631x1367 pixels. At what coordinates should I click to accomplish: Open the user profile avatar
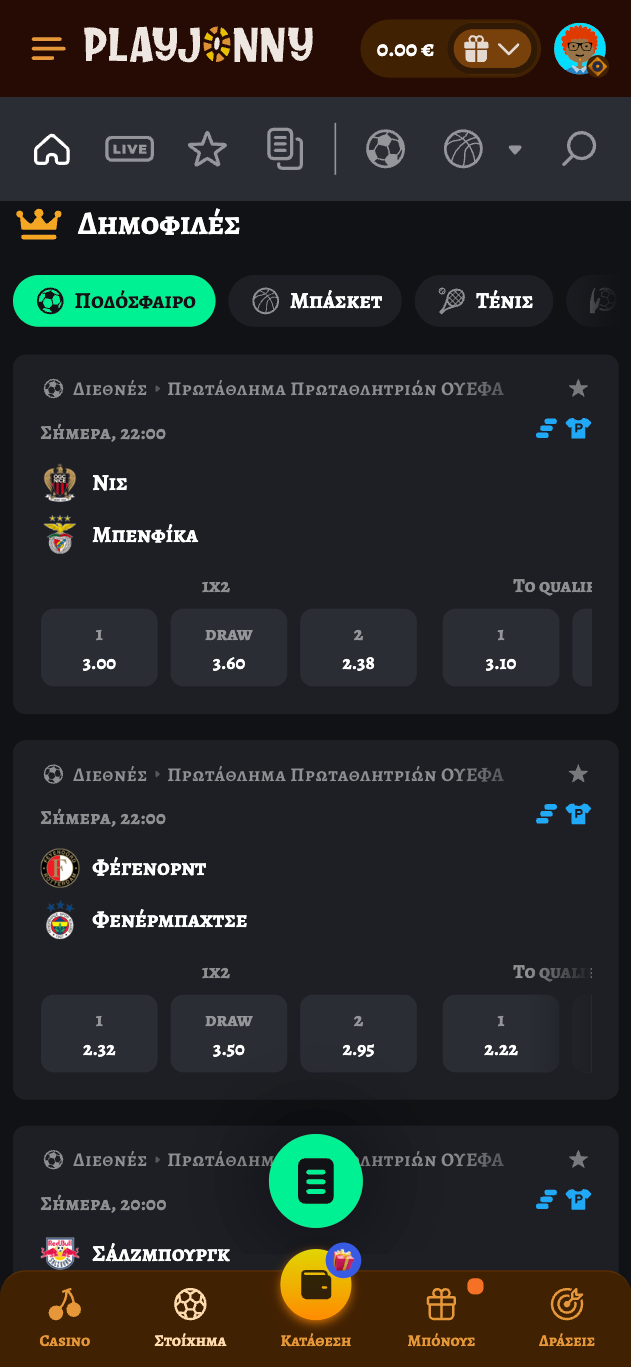(580, 49)
